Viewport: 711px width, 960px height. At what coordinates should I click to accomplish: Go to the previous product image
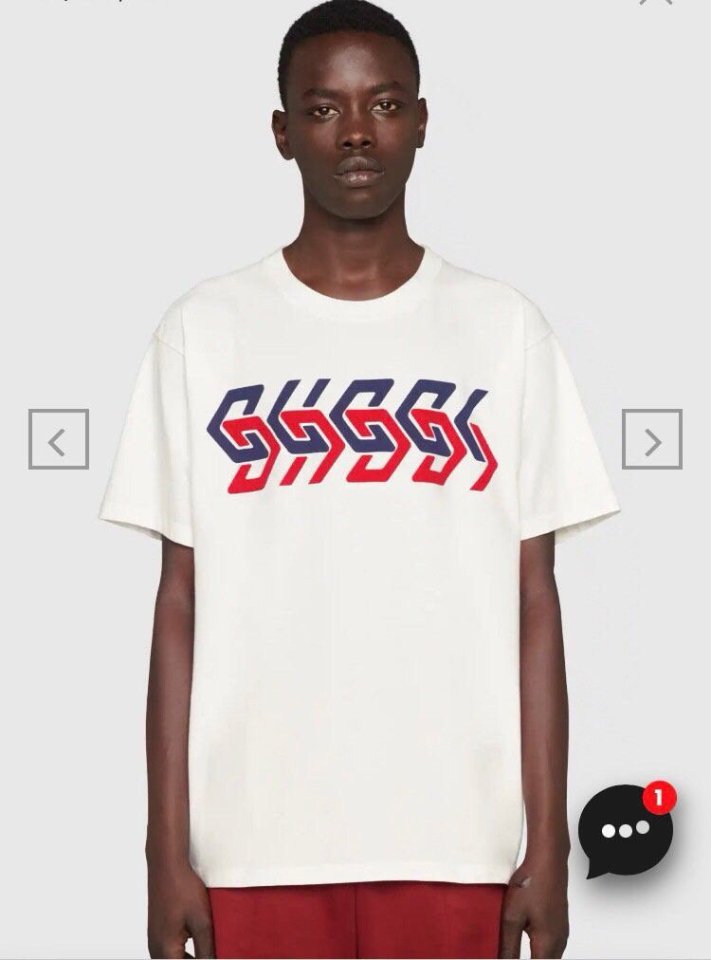[x=58, y=439]
